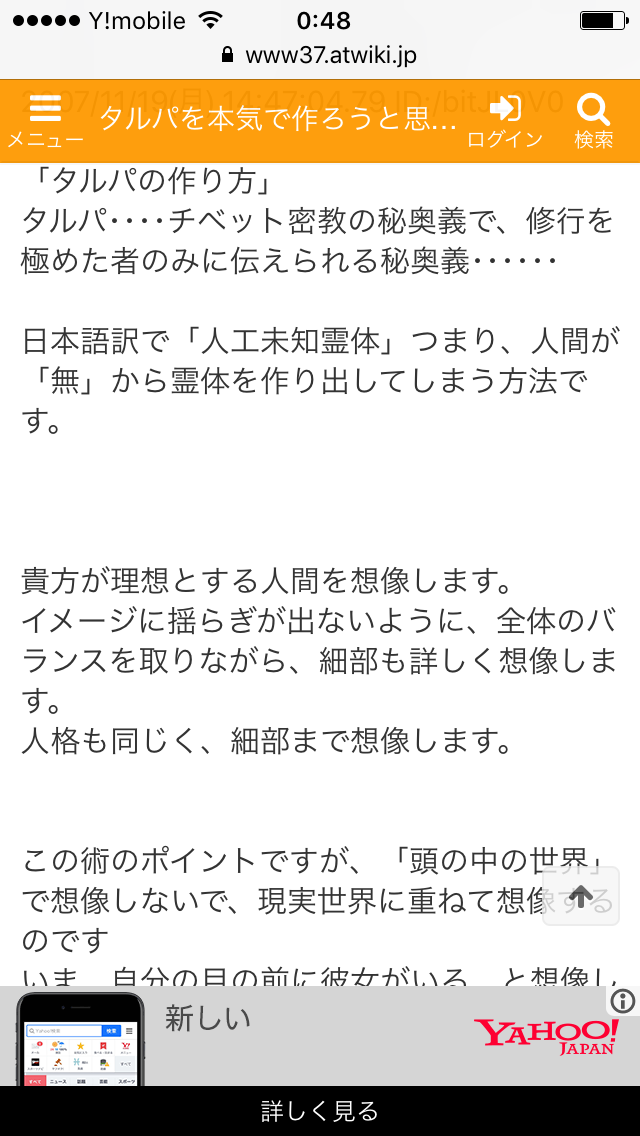Tap the scroll-to-top arrow button

(581, 896)
